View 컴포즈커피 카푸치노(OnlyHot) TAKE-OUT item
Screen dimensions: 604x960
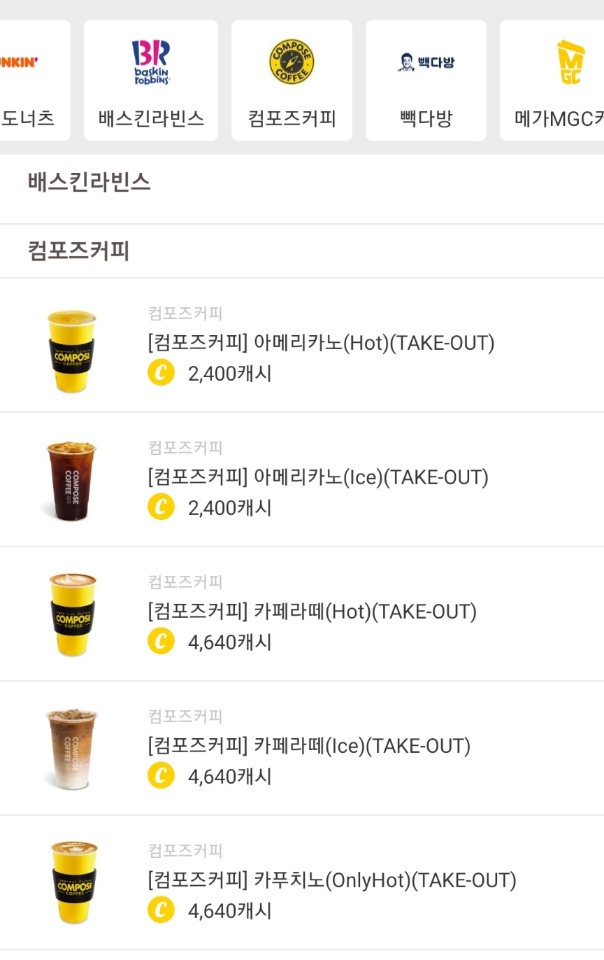click(x=331, y=882)
